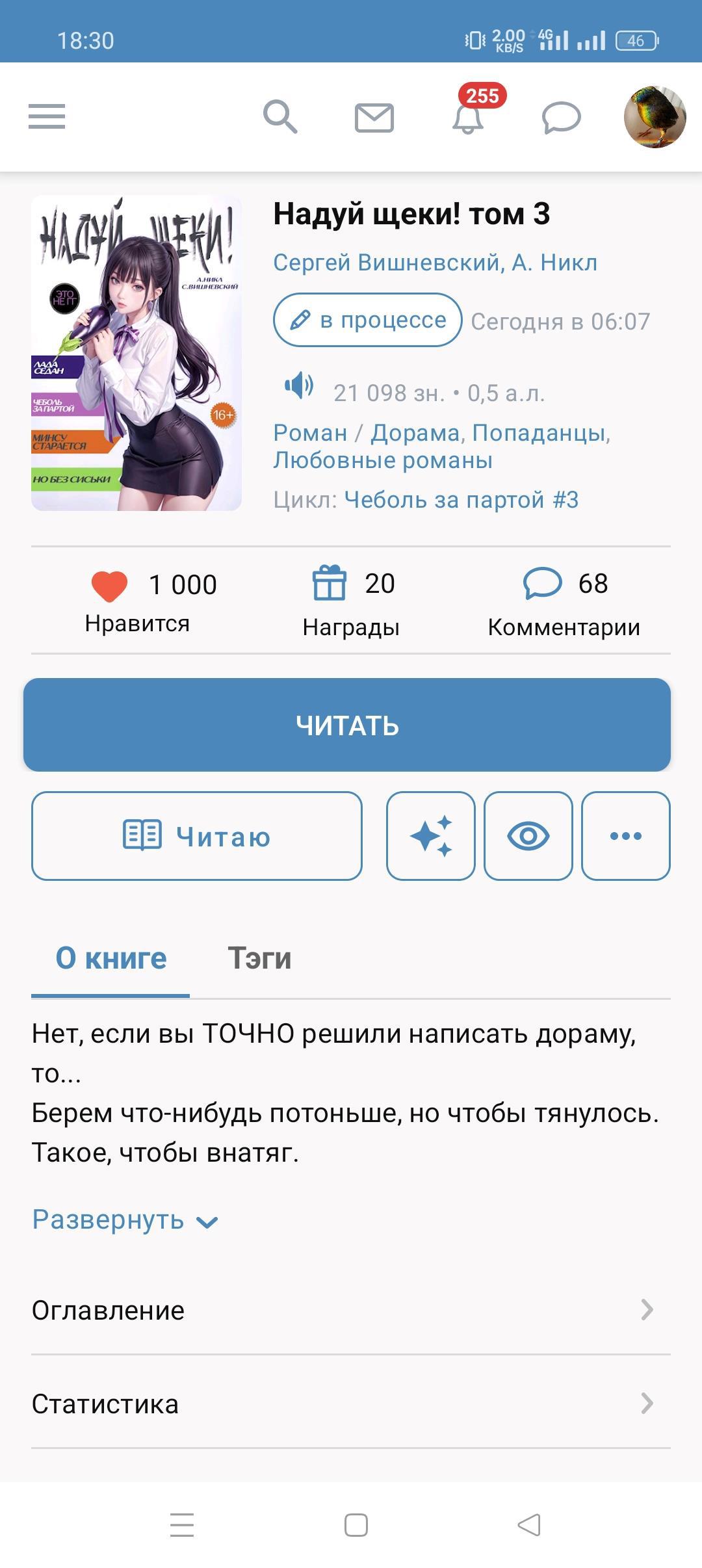Open author Сергей Вишневский's page
The image size is (702, 1568).
pyautogui.click(x=386, y=263)
